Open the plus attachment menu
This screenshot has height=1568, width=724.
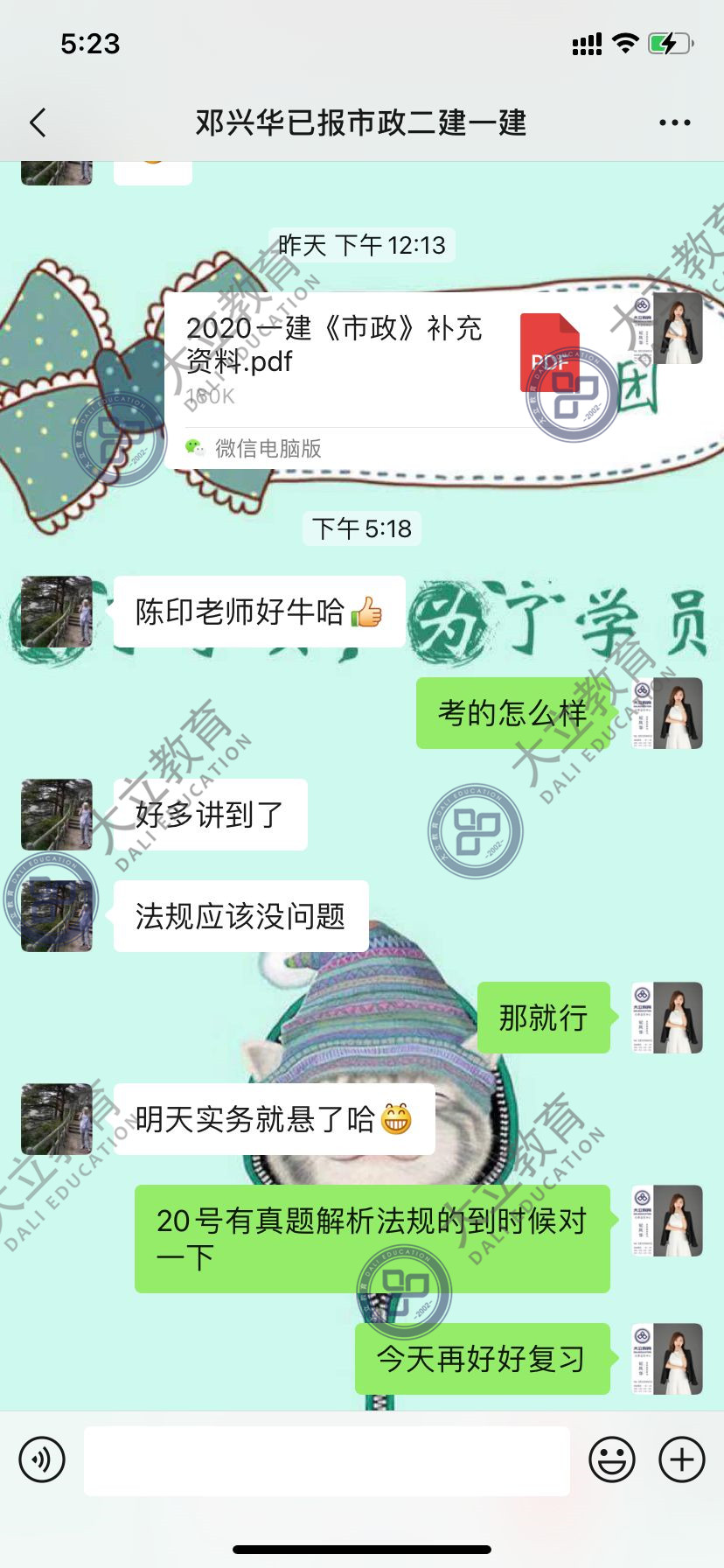coord(682,1459)
